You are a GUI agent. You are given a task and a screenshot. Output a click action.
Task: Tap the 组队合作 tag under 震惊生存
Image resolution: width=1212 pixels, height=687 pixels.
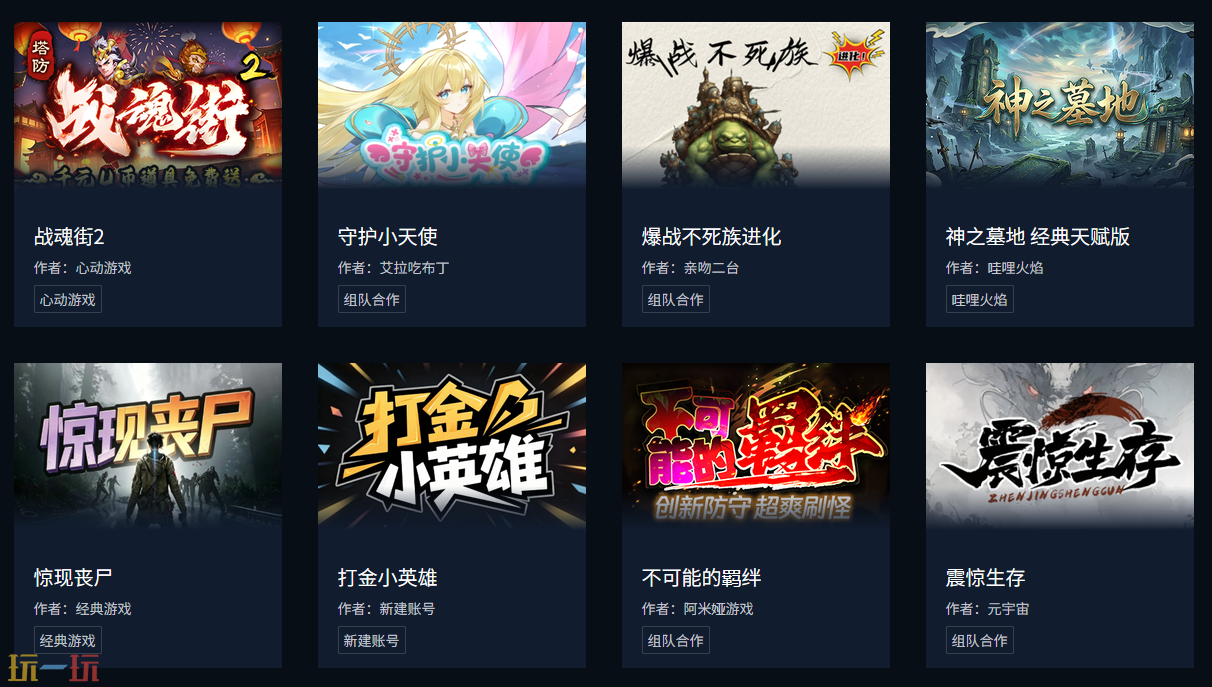click(x=980, y=640)
